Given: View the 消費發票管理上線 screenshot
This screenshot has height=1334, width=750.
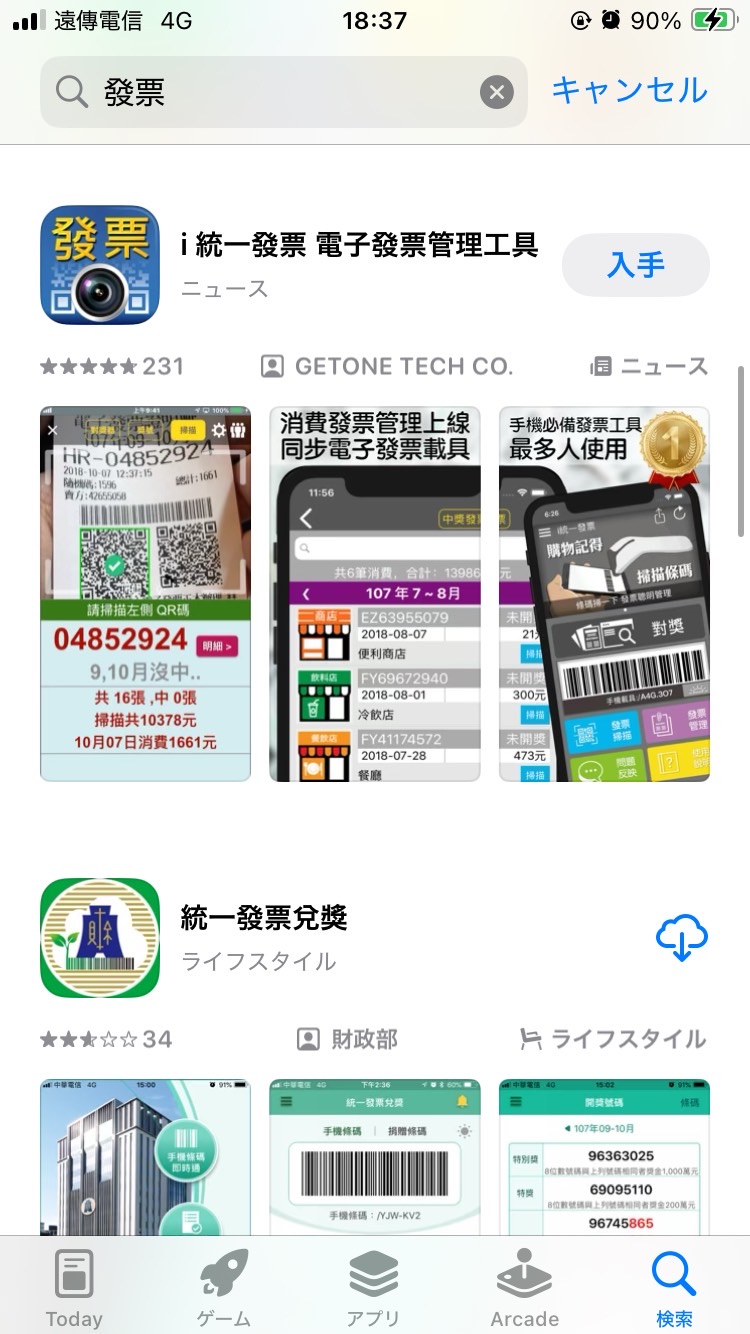Looking at the screenshot, I should click(375, 593).
